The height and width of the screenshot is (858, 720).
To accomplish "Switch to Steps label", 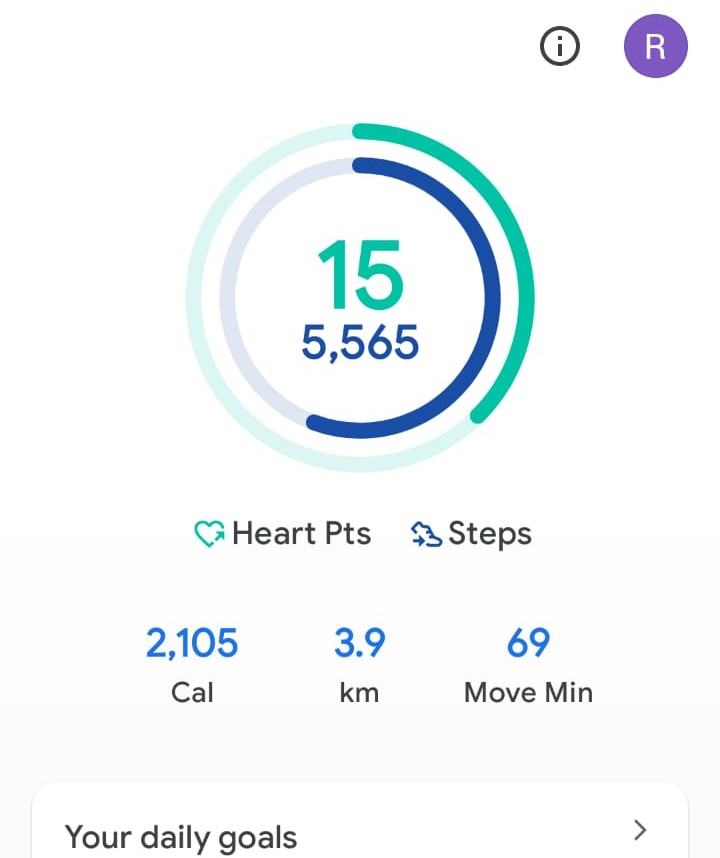I will point(490,533).
